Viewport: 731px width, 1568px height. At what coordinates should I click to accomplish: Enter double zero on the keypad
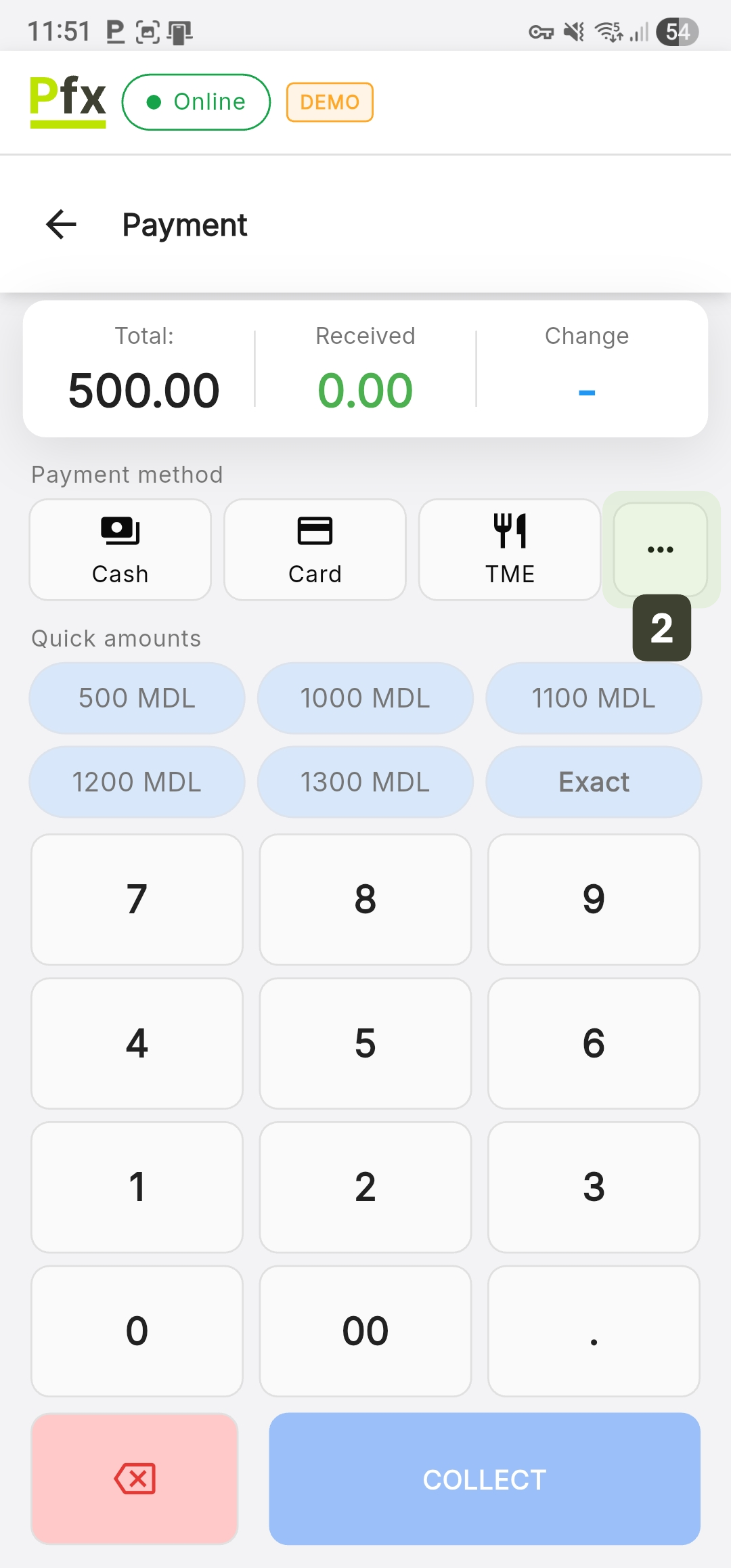(x=365, y=1331)
